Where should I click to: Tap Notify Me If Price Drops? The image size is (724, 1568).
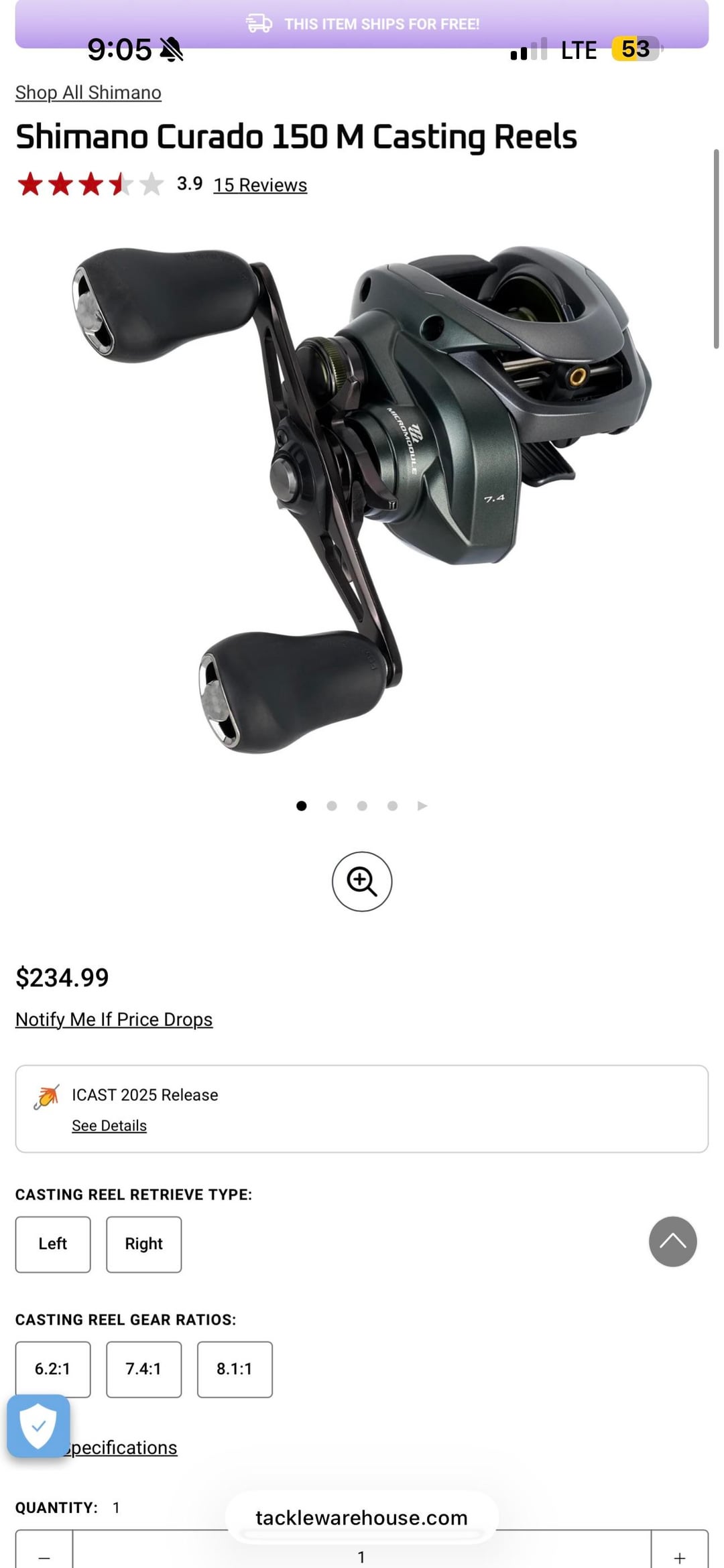[x=114, y=1019]
